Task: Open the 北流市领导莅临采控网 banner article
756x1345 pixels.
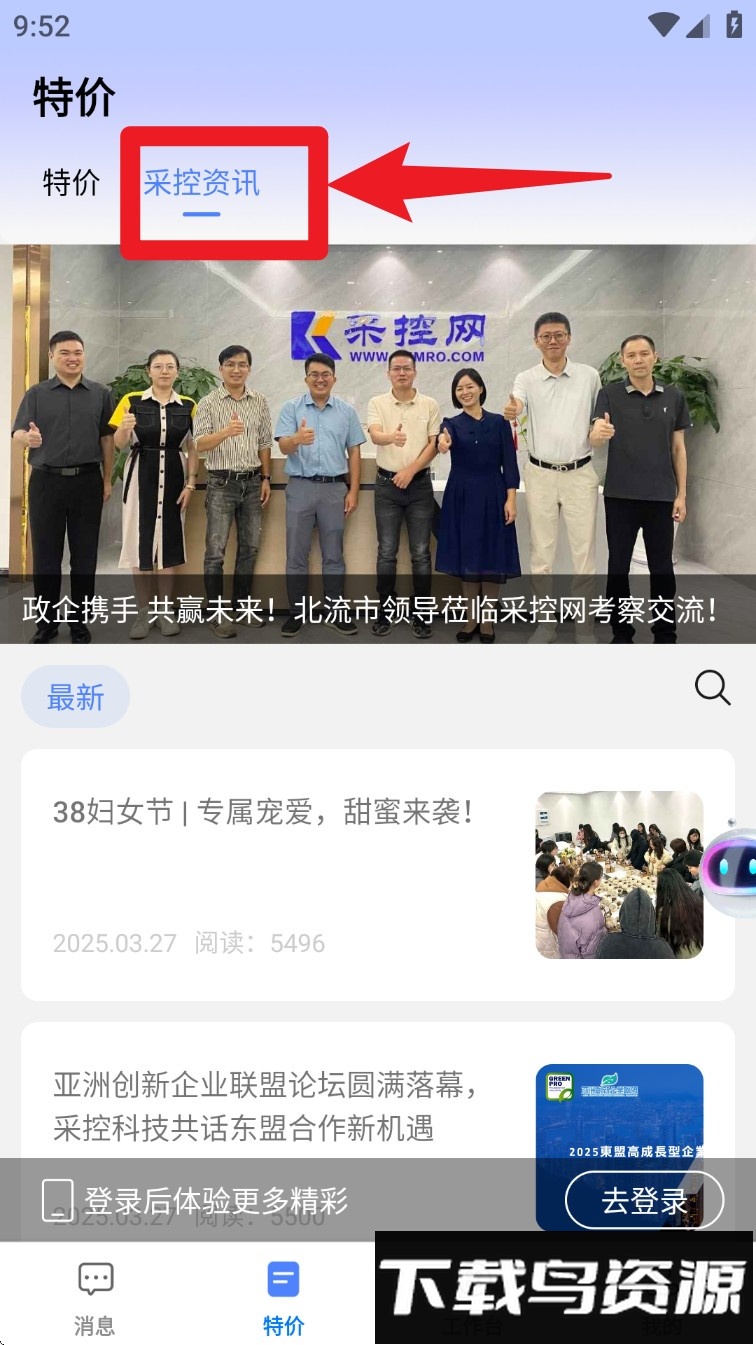Action: coord(378,445)
